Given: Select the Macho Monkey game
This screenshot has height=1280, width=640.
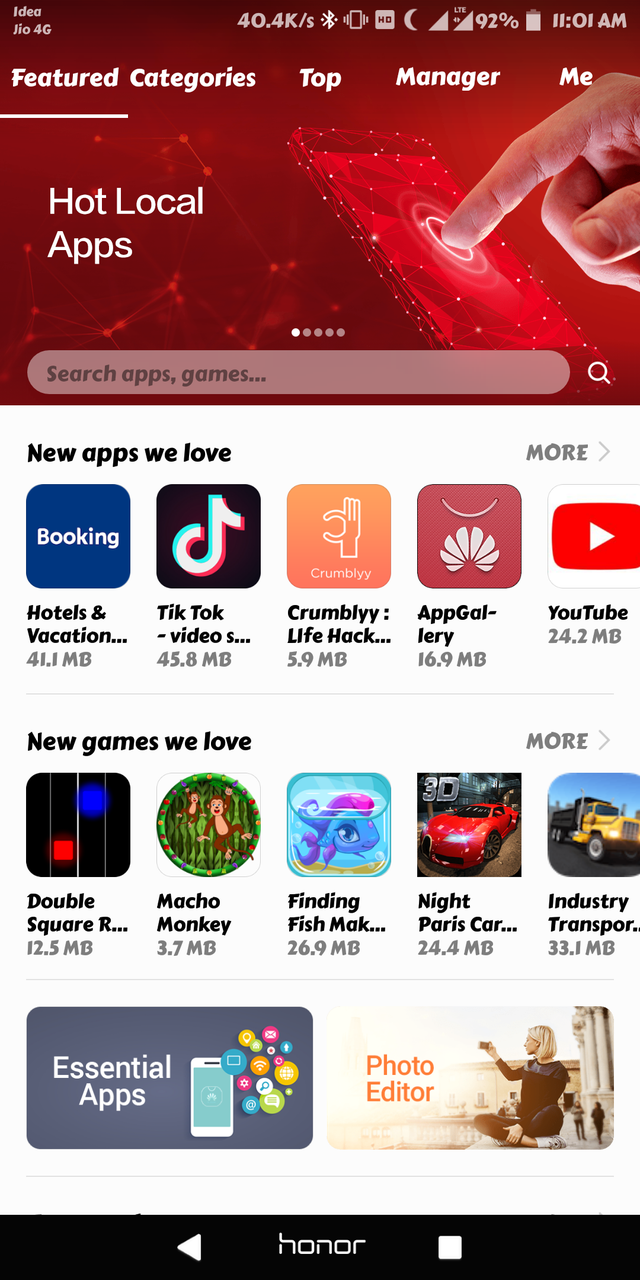Looking at the screenshot, I should (x=208, y=825).
